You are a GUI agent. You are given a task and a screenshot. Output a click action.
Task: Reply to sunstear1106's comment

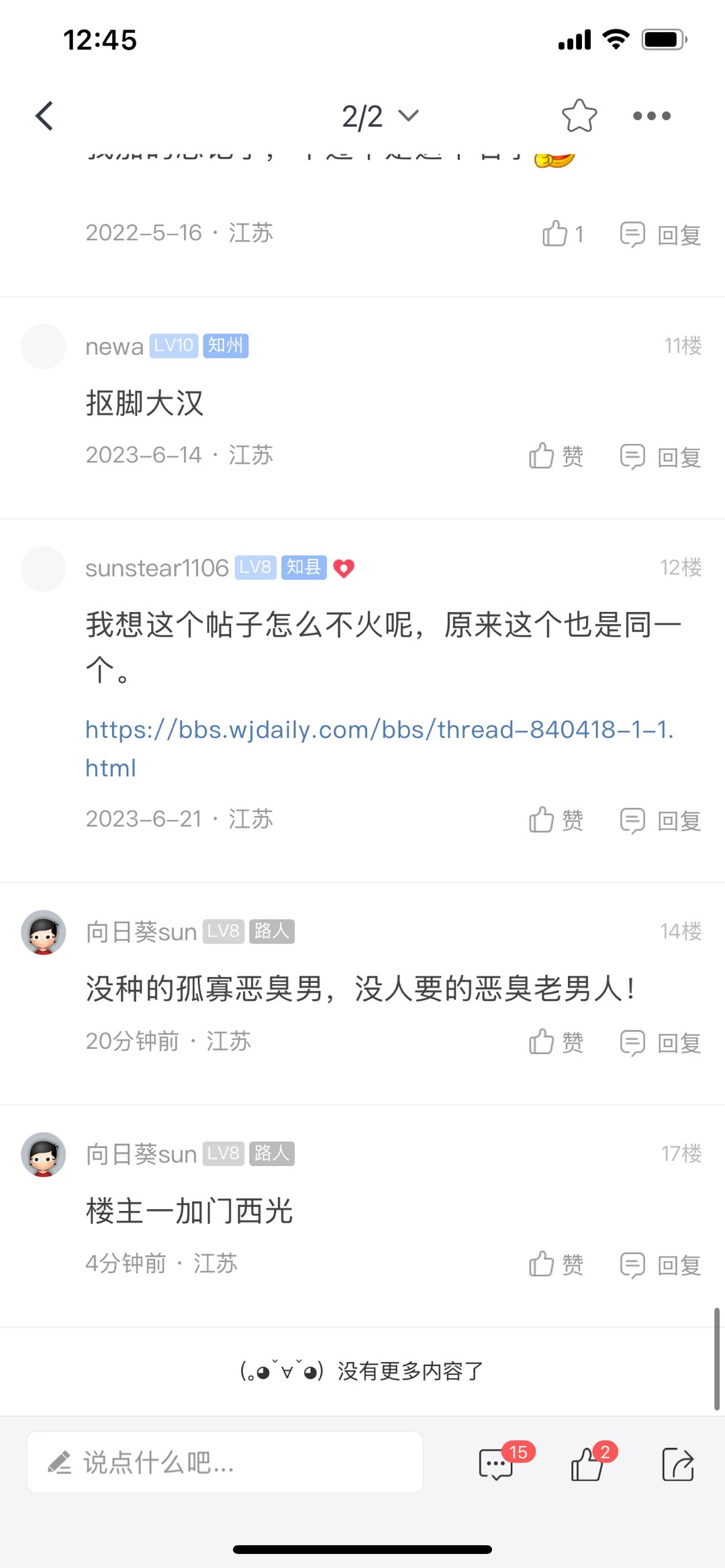pos(661,820)
